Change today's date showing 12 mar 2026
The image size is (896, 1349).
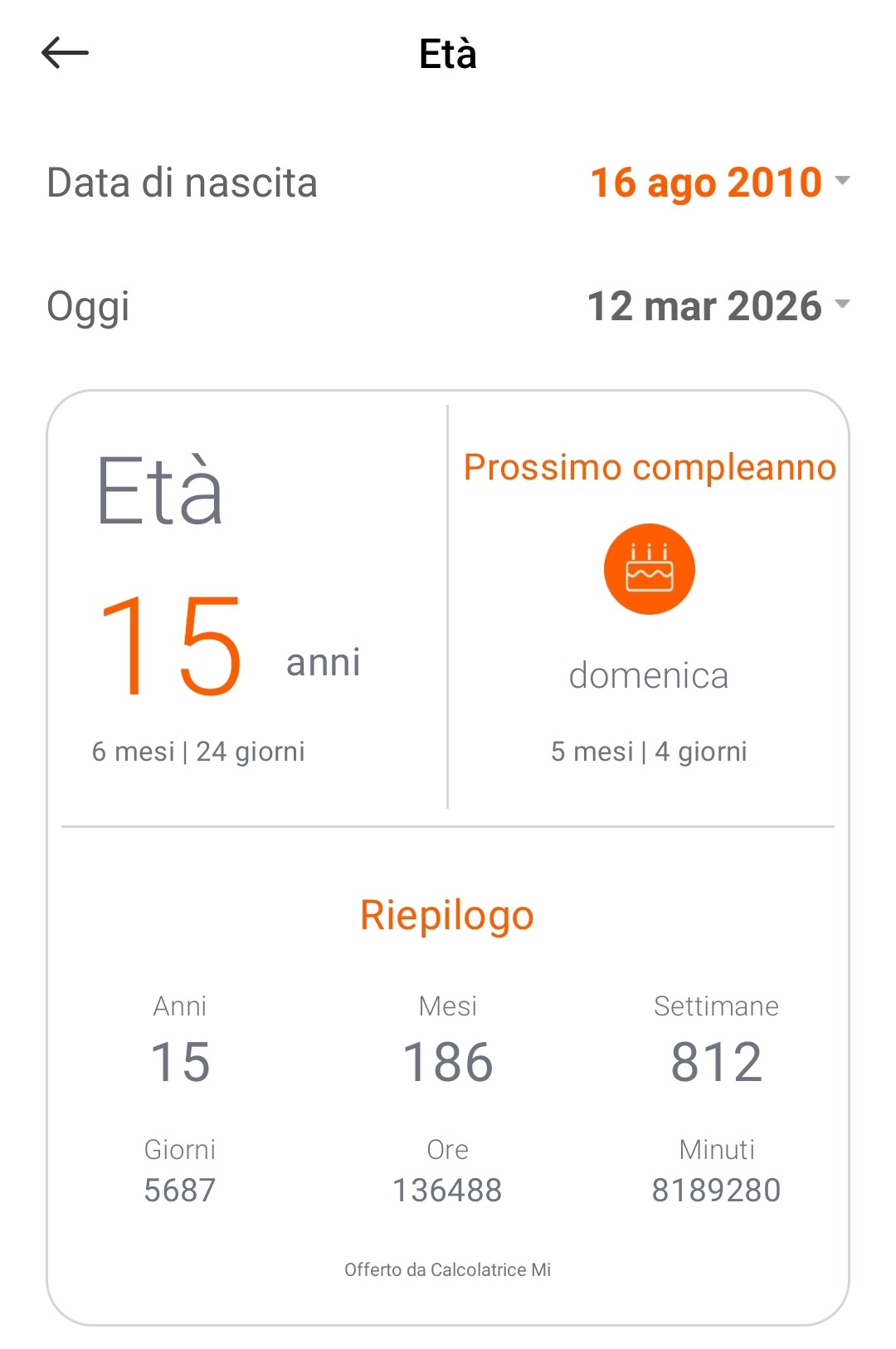(x=718, y=306)
